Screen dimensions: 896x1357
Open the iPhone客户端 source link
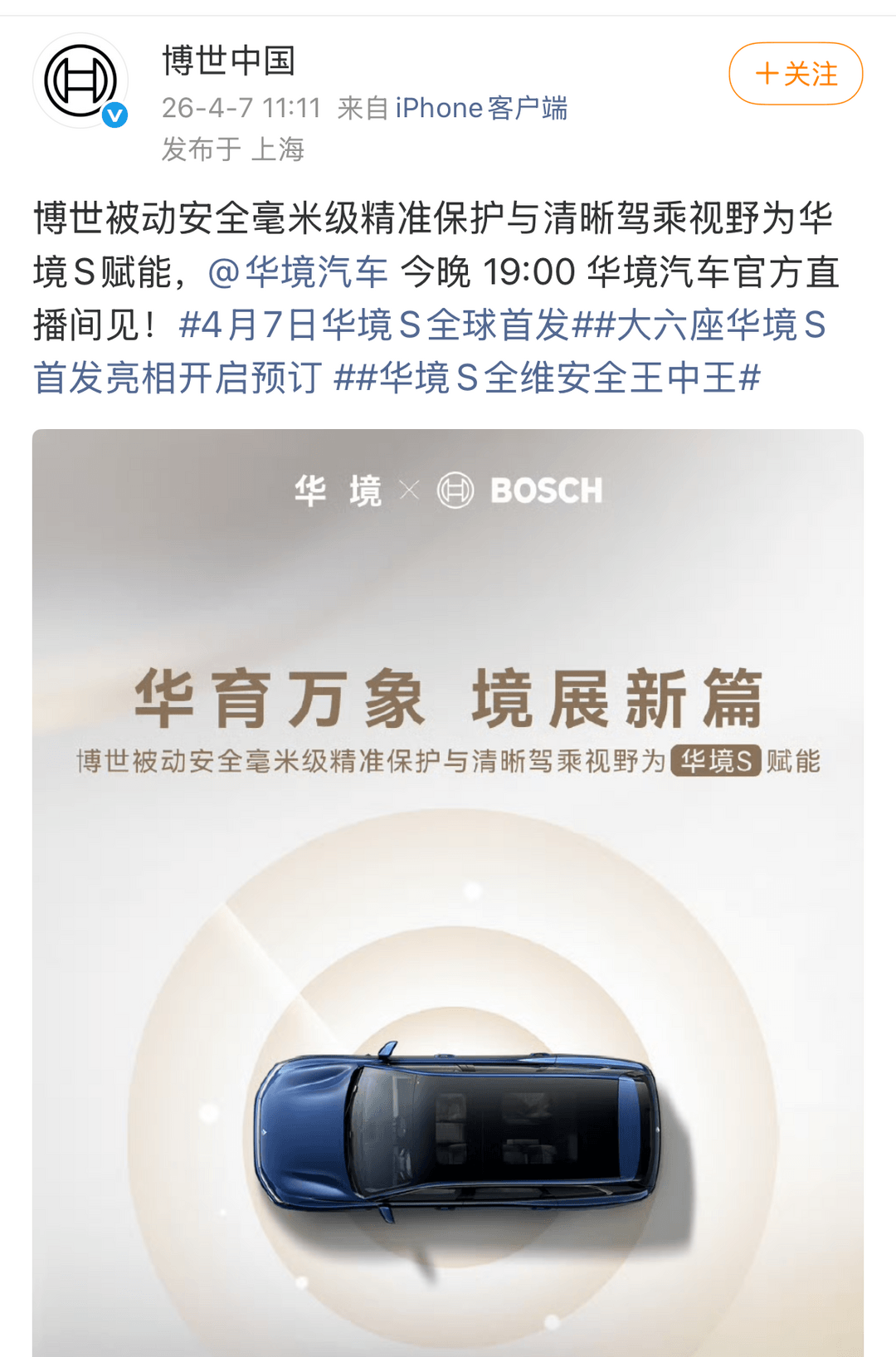point(481,108)
